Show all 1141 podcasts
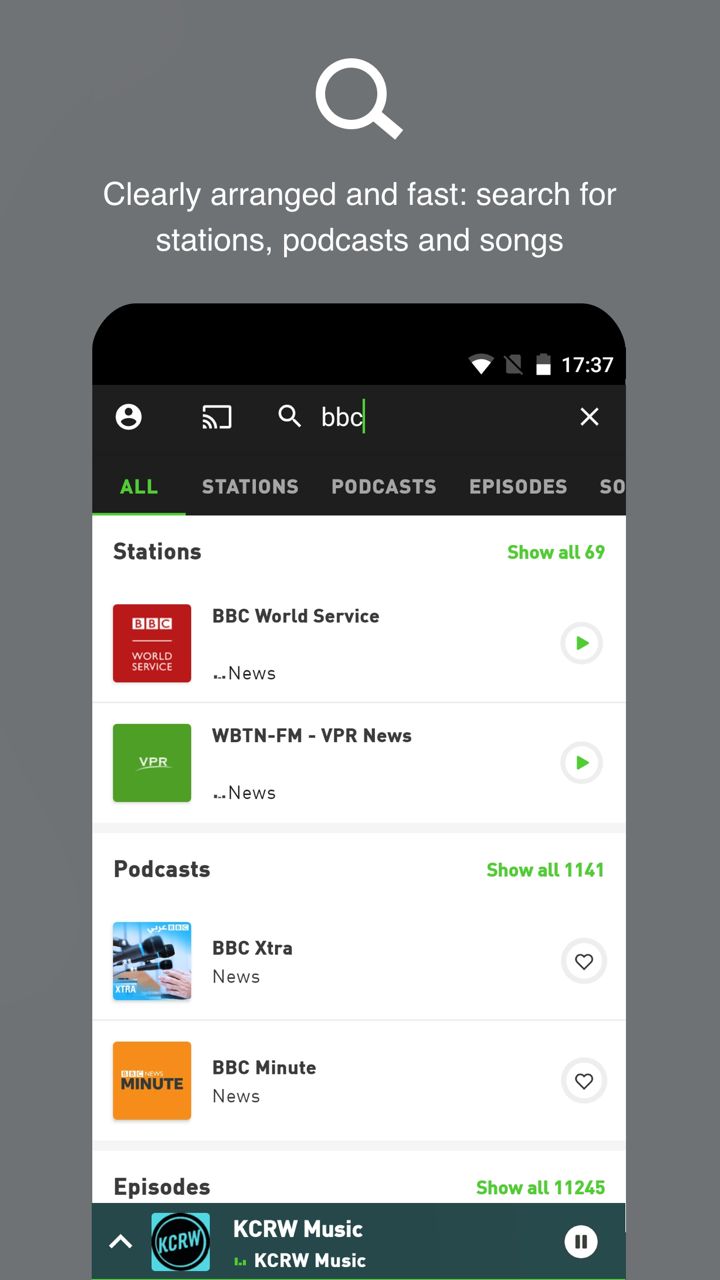 click(545, 869)
